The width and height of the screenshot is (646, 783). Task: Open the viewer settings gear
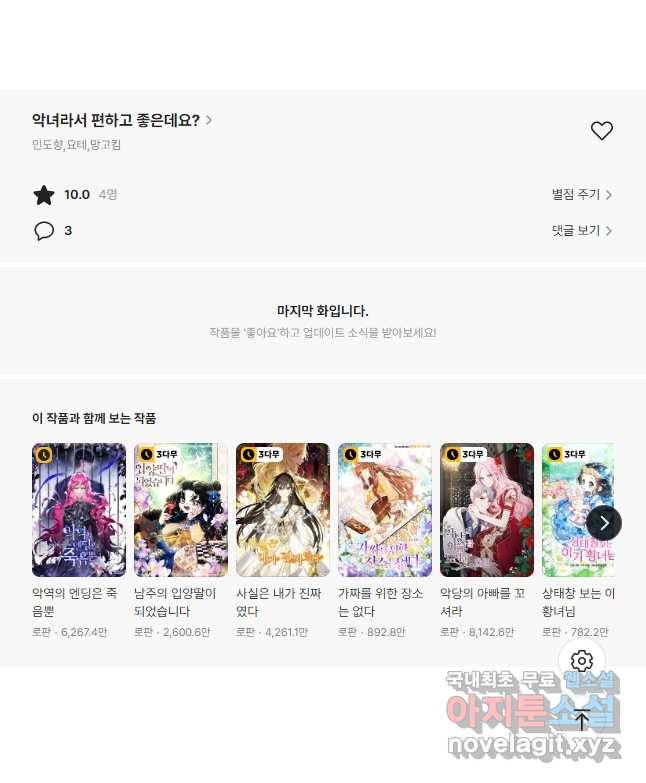582,661
